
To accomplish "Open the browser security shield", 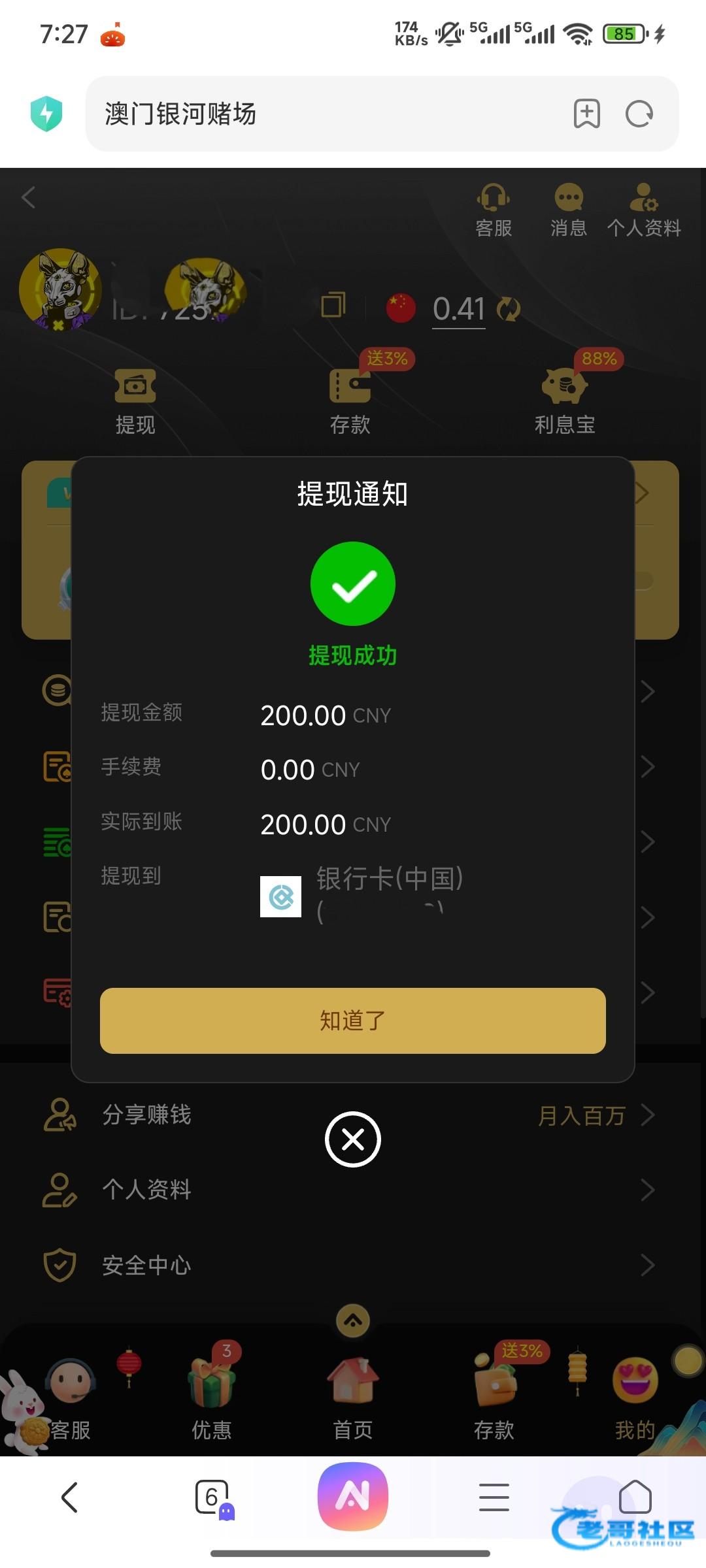I will pyautogui.click(x=46, y=114).
